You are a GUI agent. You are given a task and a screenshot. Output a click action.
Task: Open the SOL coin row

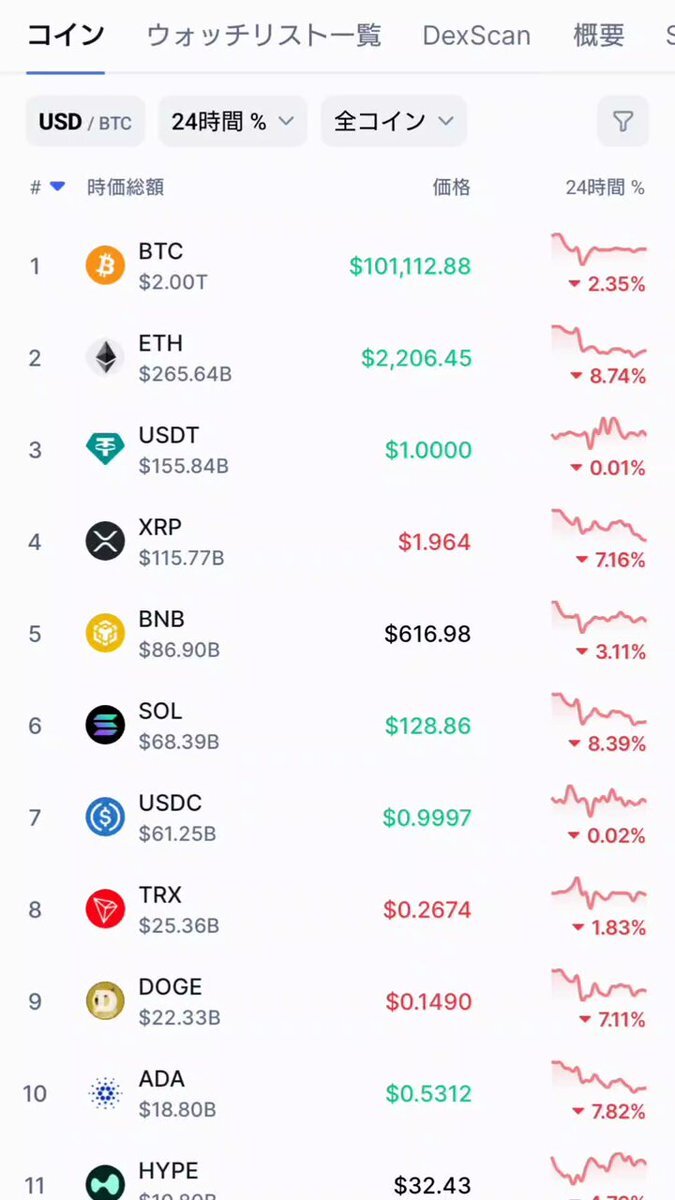[x=337, y=726]
